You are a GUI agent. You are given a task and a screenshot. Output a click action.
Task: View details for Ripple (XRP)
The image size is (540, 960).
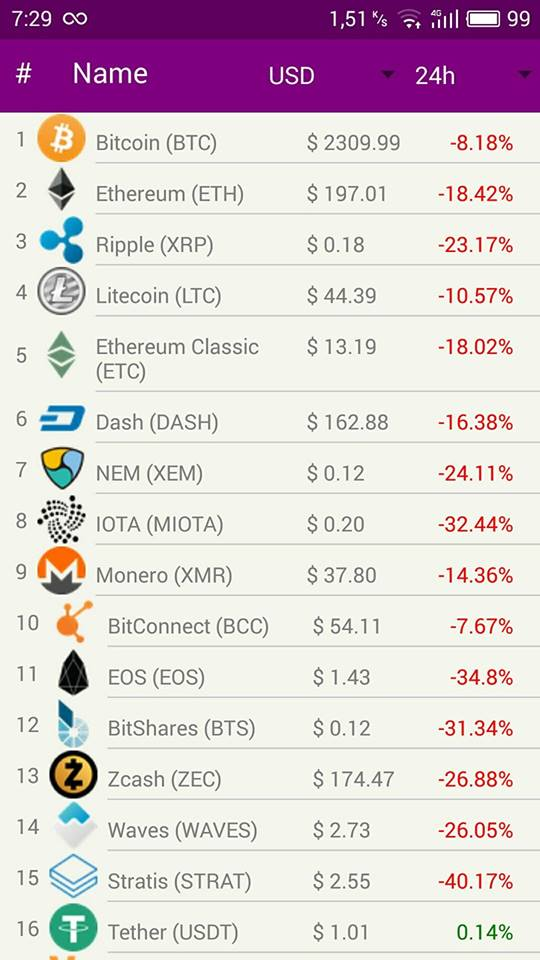[x=270, y=240]
